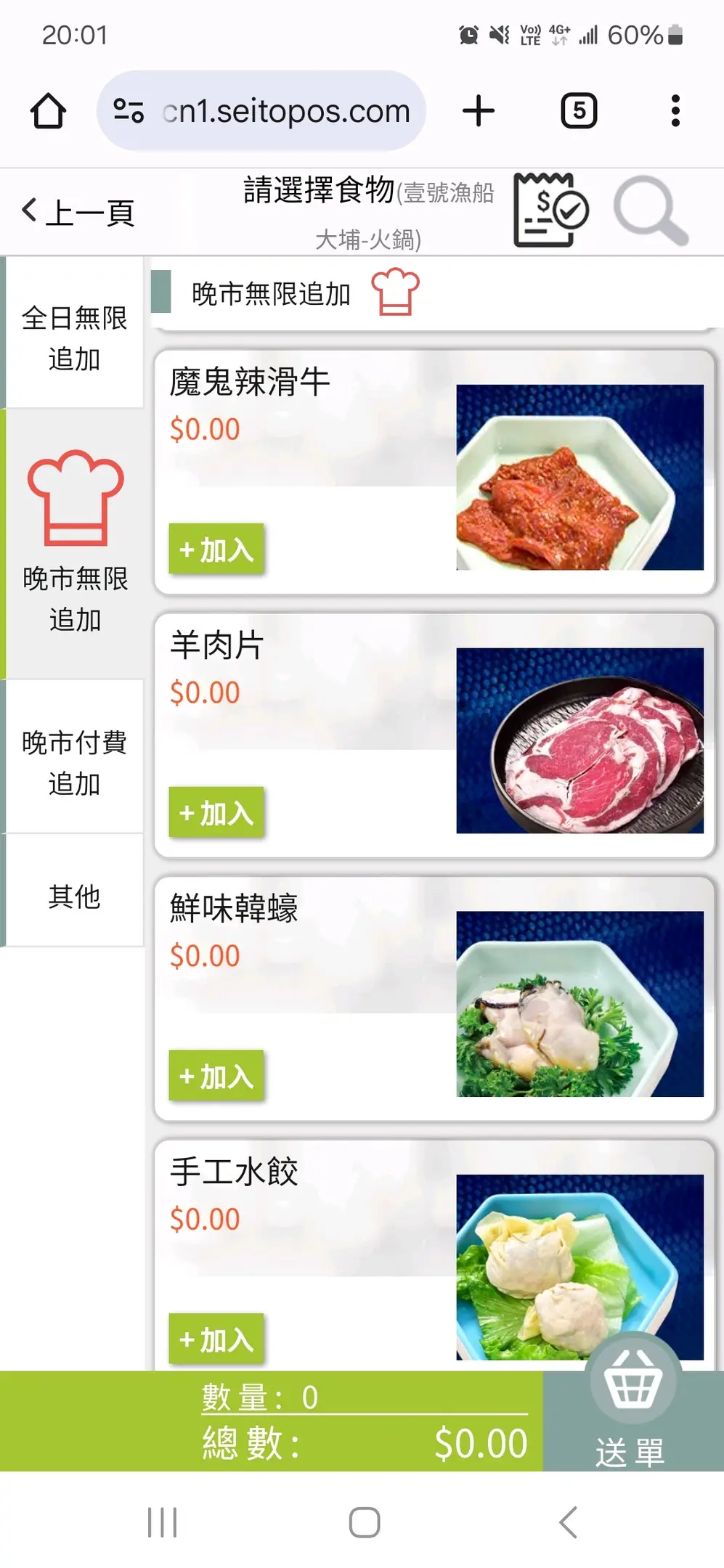The width and height of the screenshot is (724, 1568).
Task: Submit the order with 送單
Action: 632,1421
